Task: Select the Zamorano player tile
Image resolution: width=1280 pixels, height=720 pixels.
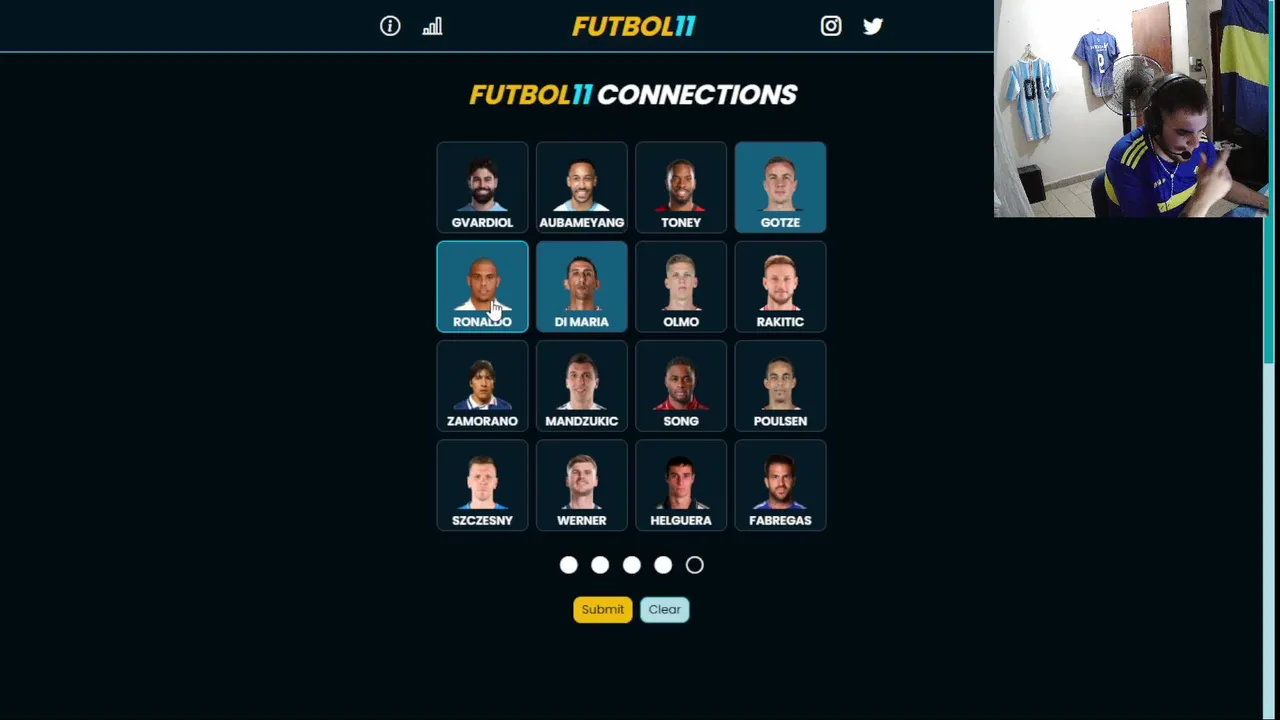Action: click(482, 386)
